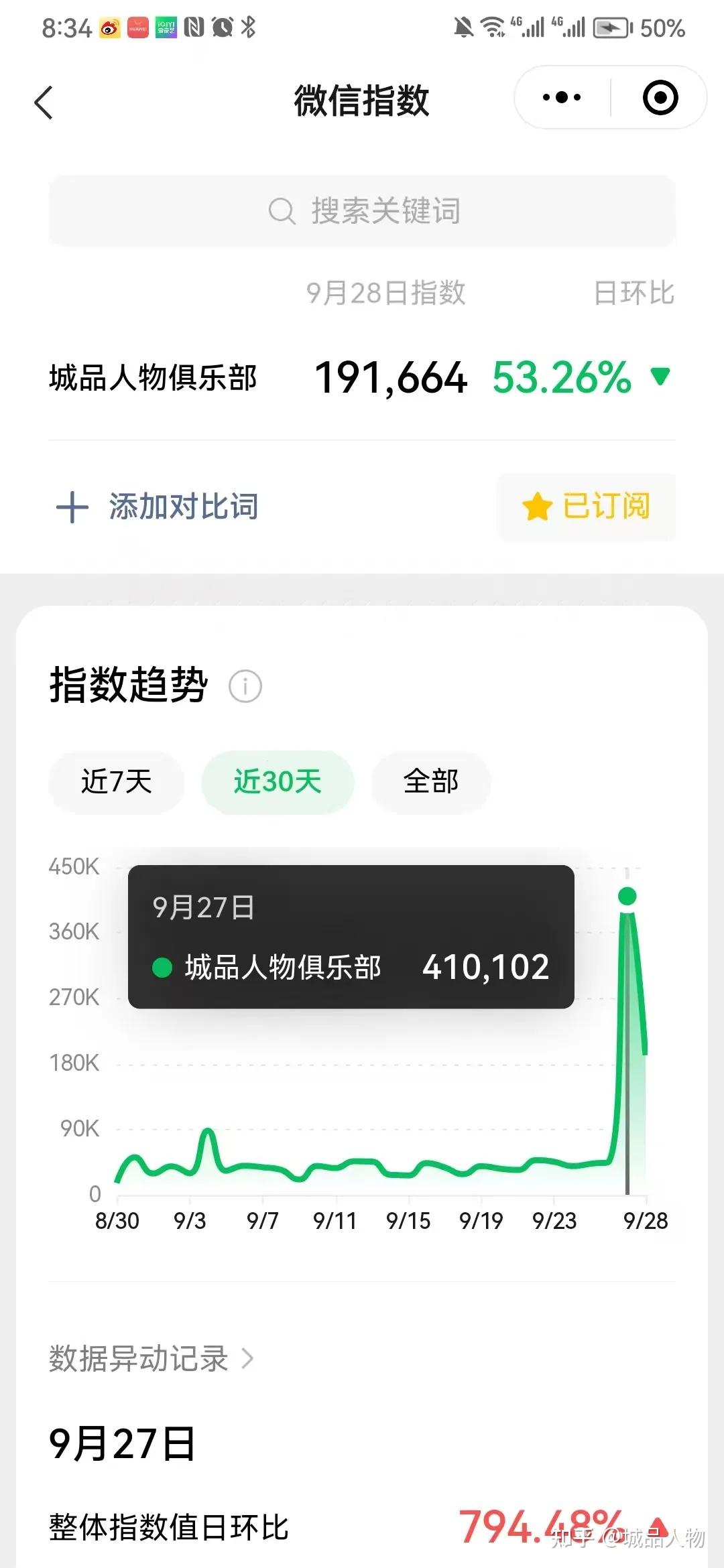
Task: Close the mini program with the circle button
Action: tap(660, 98)
